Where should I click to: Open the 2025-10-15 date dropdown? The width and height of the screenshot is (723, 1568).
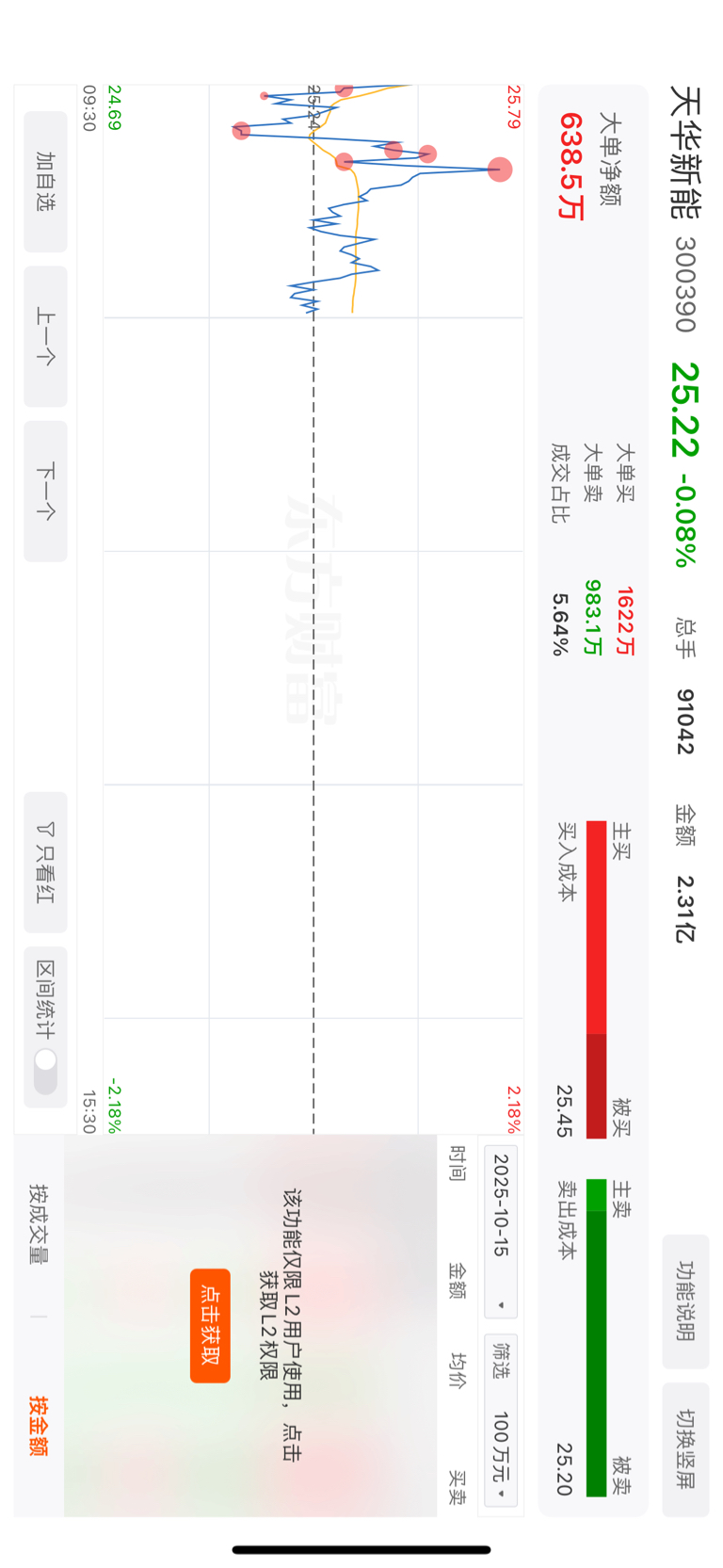(500, 1231)
